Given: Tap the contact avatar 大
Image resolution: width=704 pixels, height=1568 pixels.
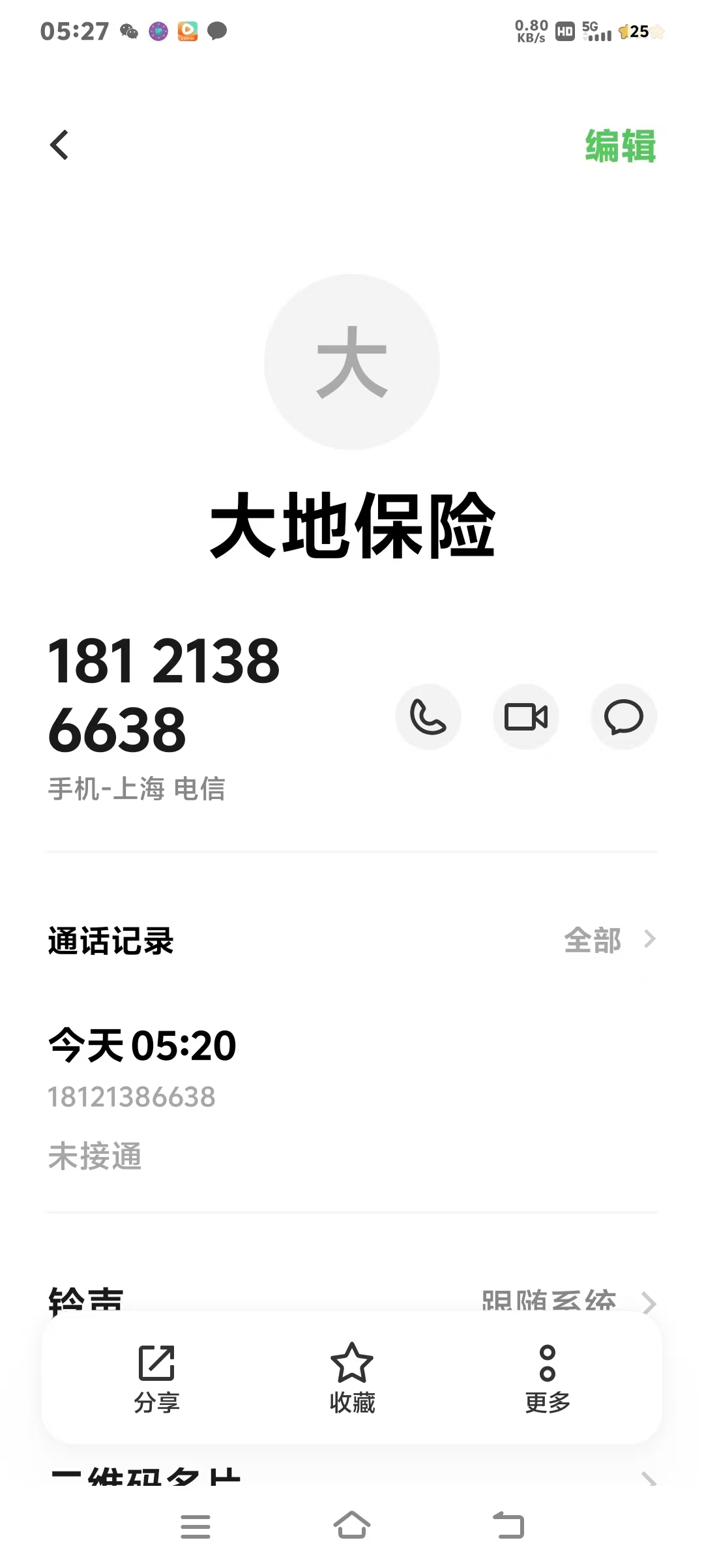Looking at the screenshot, I should [352, 362].
